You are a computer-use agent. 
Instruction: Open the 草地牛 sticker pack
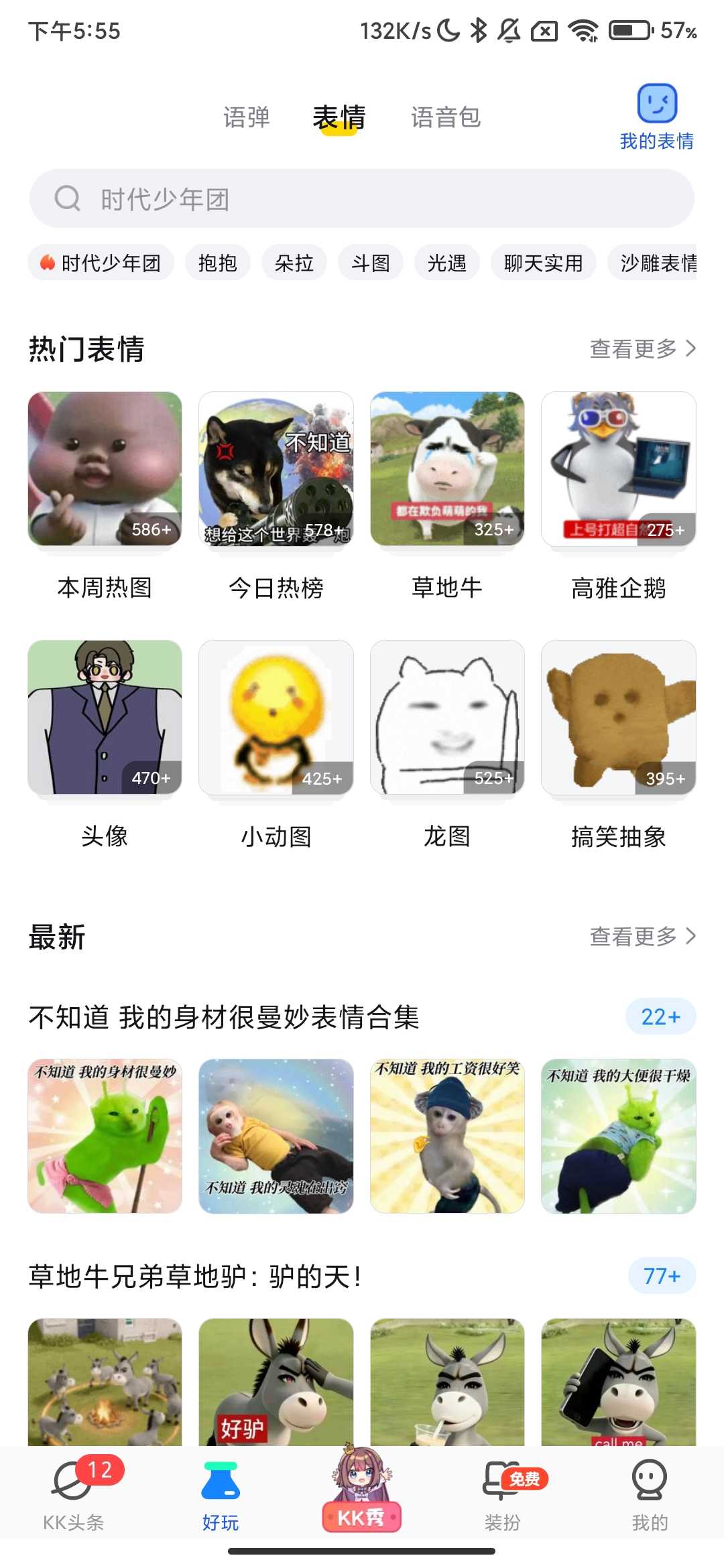[x=447, y=469]
